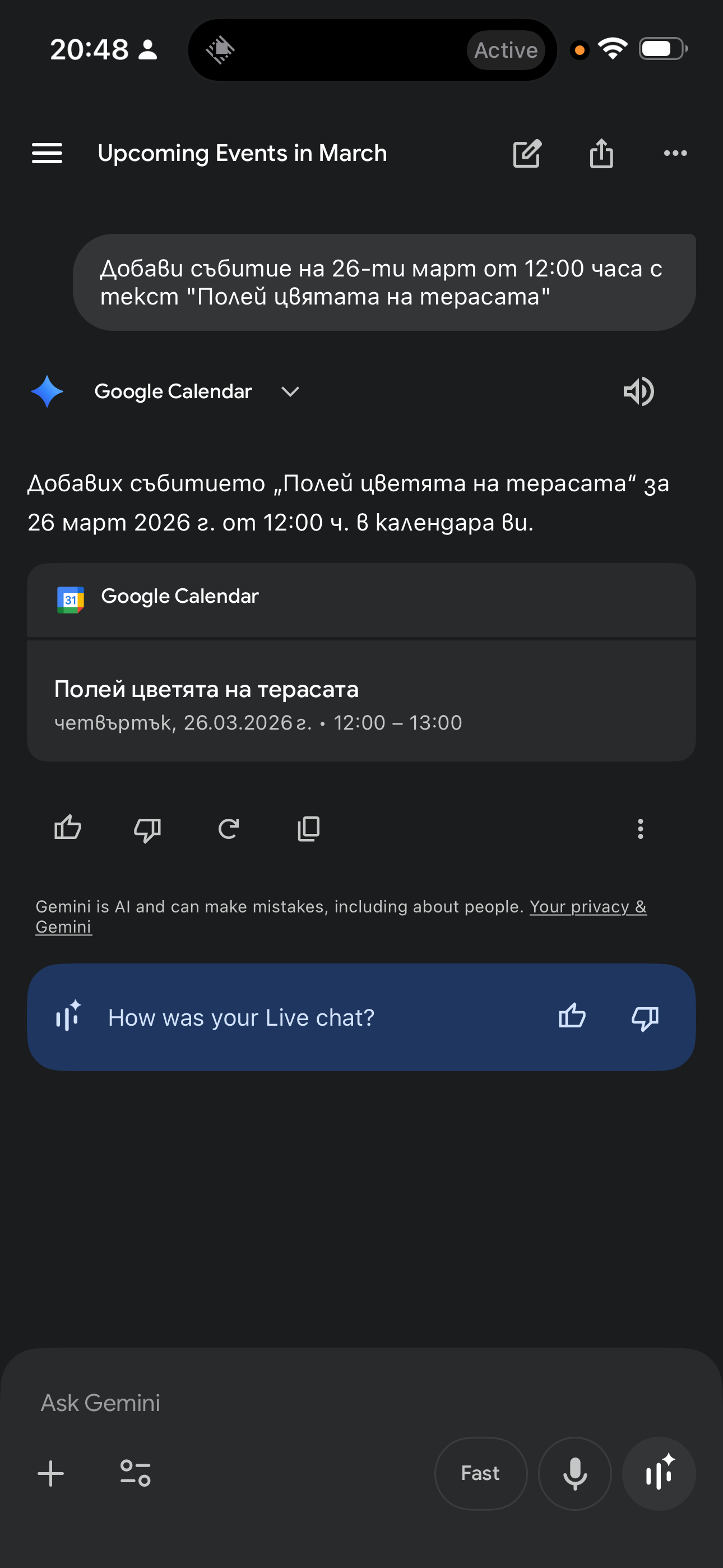The width and height of the screenshot is (723, 1568).
Task: Open the hamburger side menu
Action: 47,154
